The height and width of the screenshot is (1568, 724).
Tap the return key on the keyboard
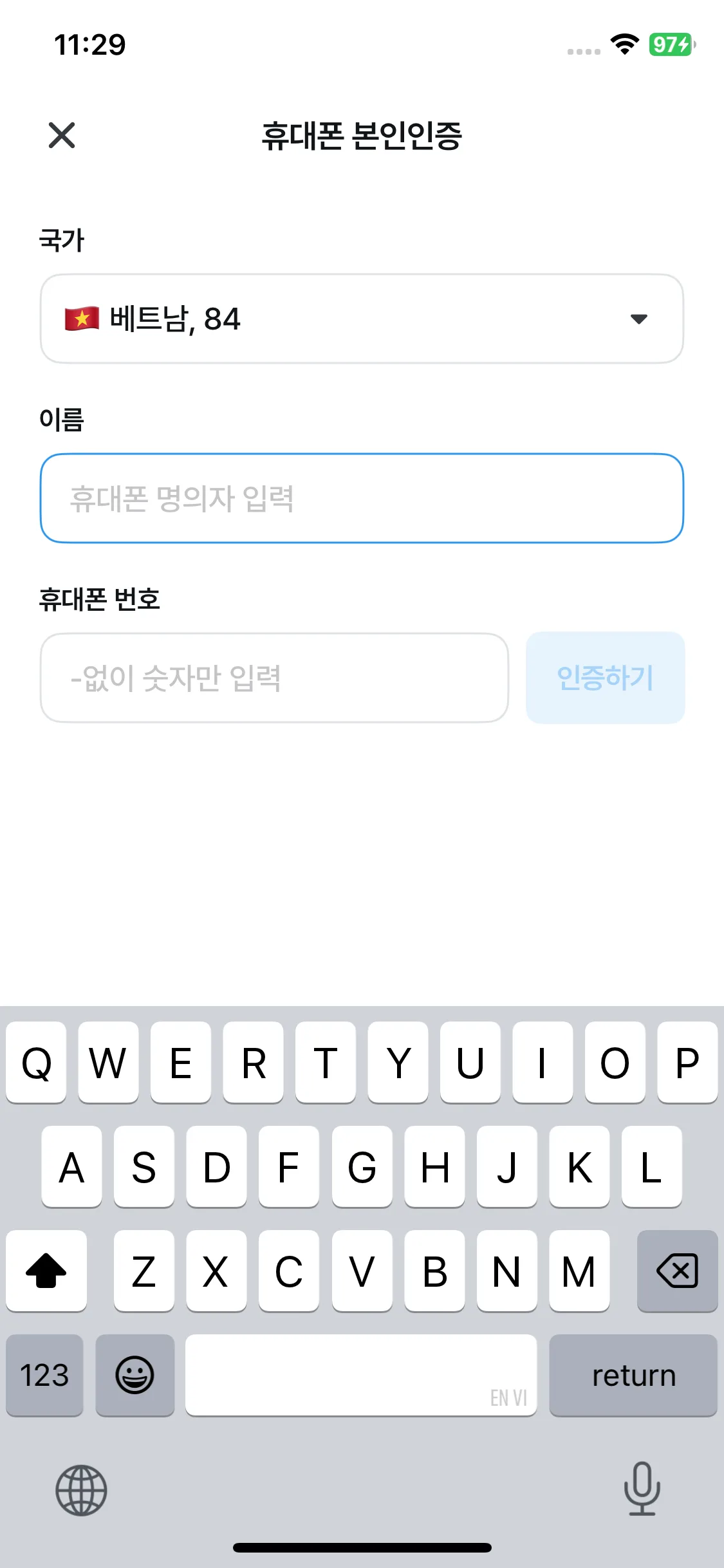[x=633, y=1376]
